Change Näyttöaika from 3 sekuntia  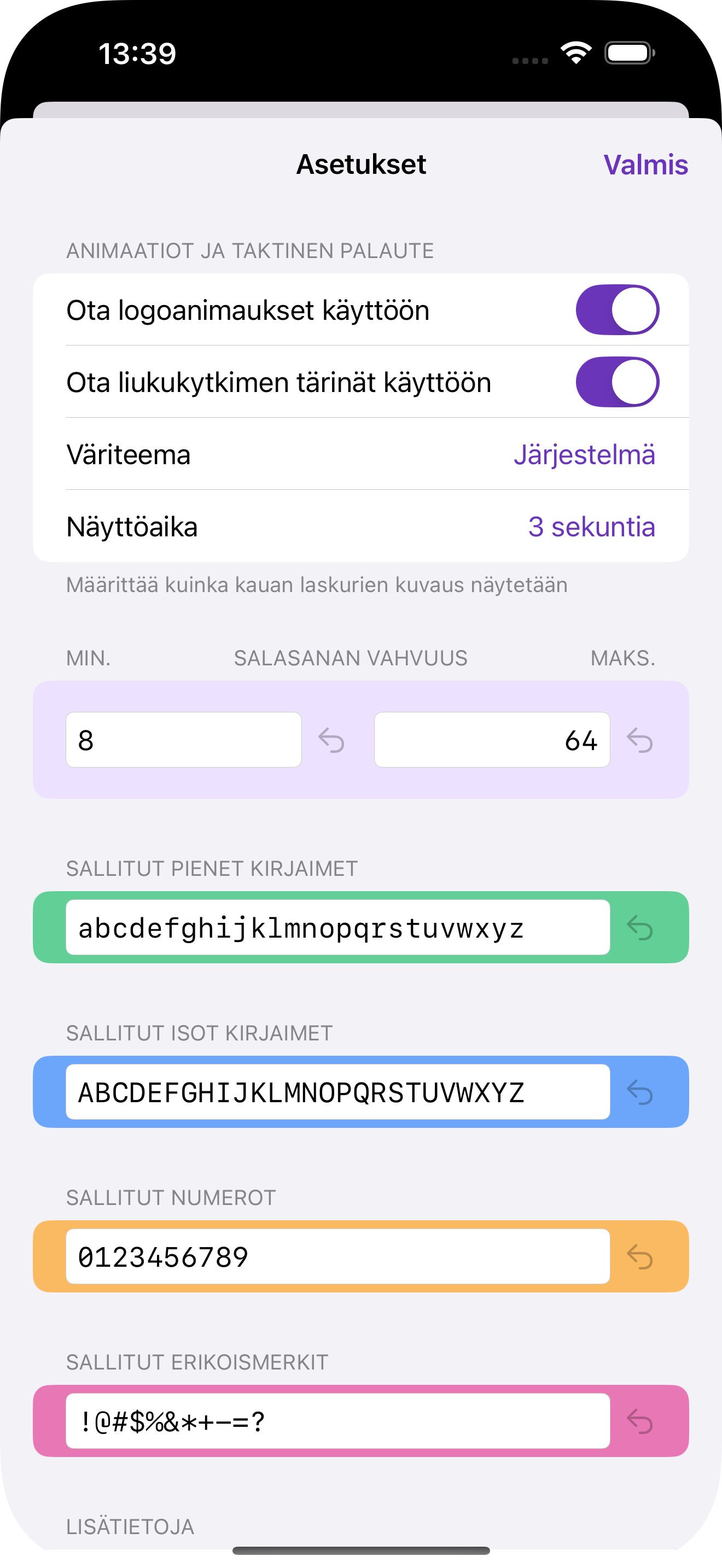tap(591, 526)
